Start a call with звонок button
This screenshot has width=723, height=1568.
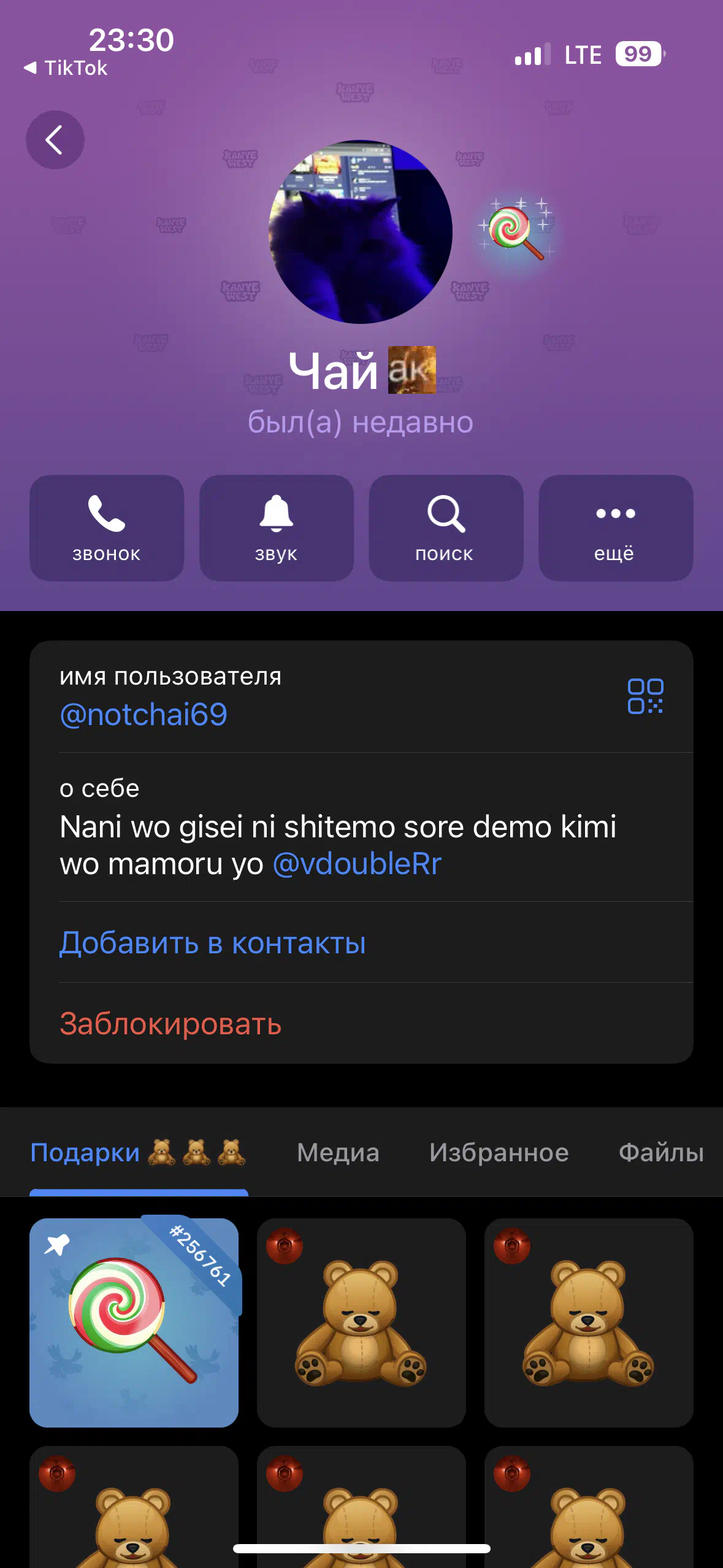point(107,528)
